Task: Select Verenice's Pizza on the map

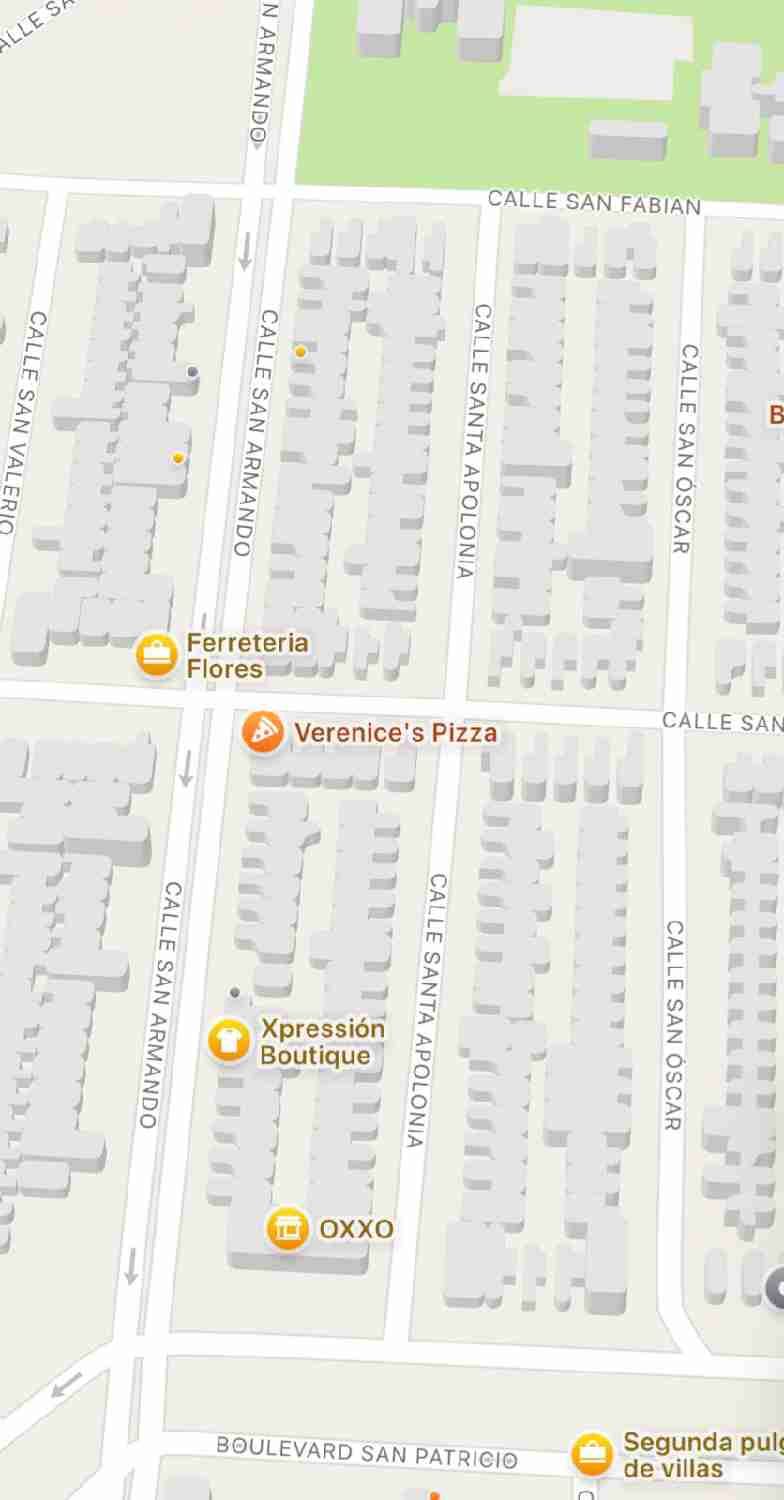Action: pyautogui.click(x=262, y=733)
